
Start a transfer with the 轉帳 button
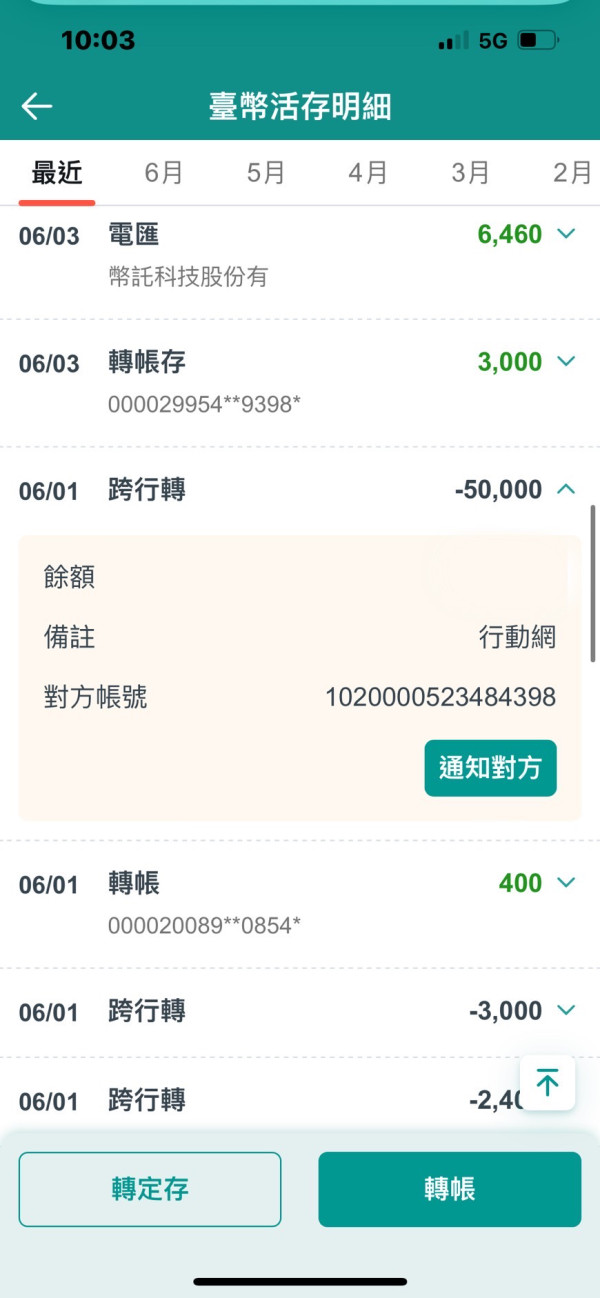tap(449, 1189)
